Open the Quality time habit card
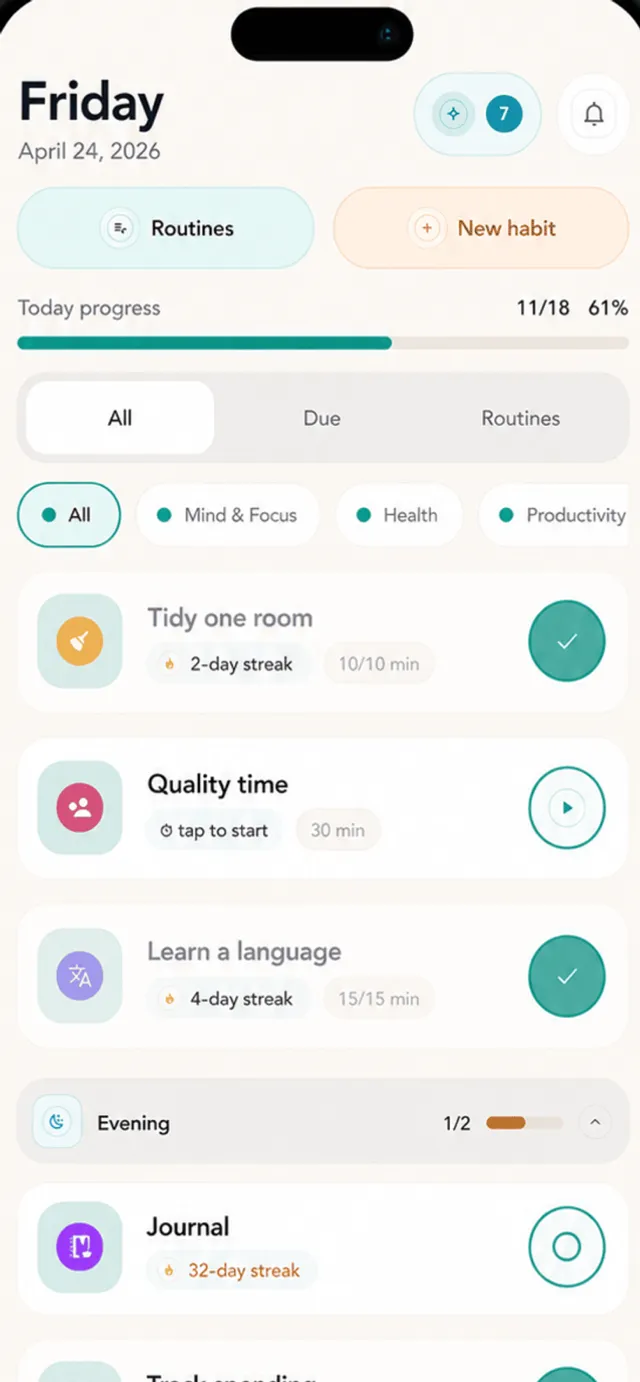 coord(322,808)
